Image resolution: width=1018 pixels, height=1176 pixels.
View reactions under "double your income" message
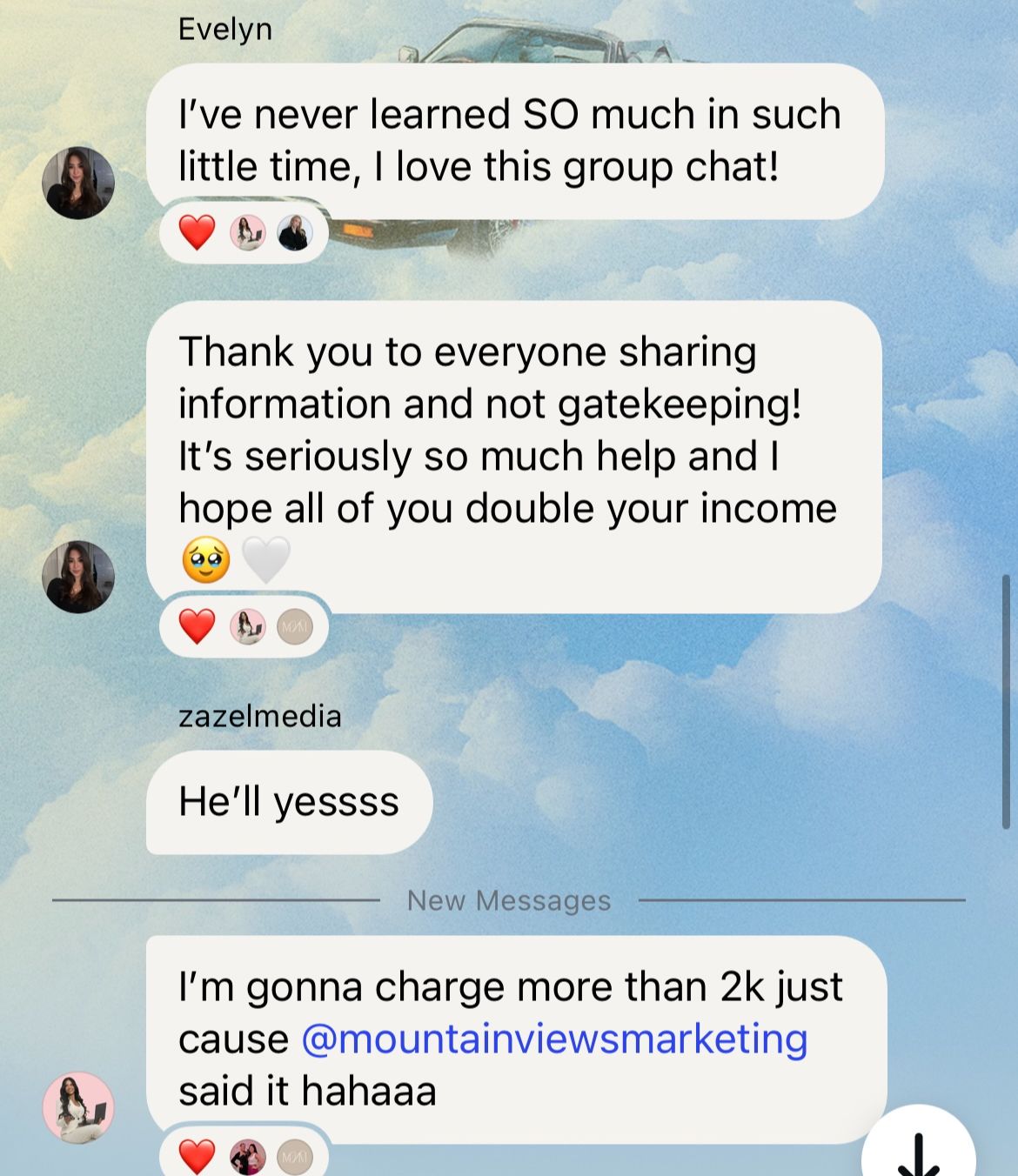click(244, 626)
